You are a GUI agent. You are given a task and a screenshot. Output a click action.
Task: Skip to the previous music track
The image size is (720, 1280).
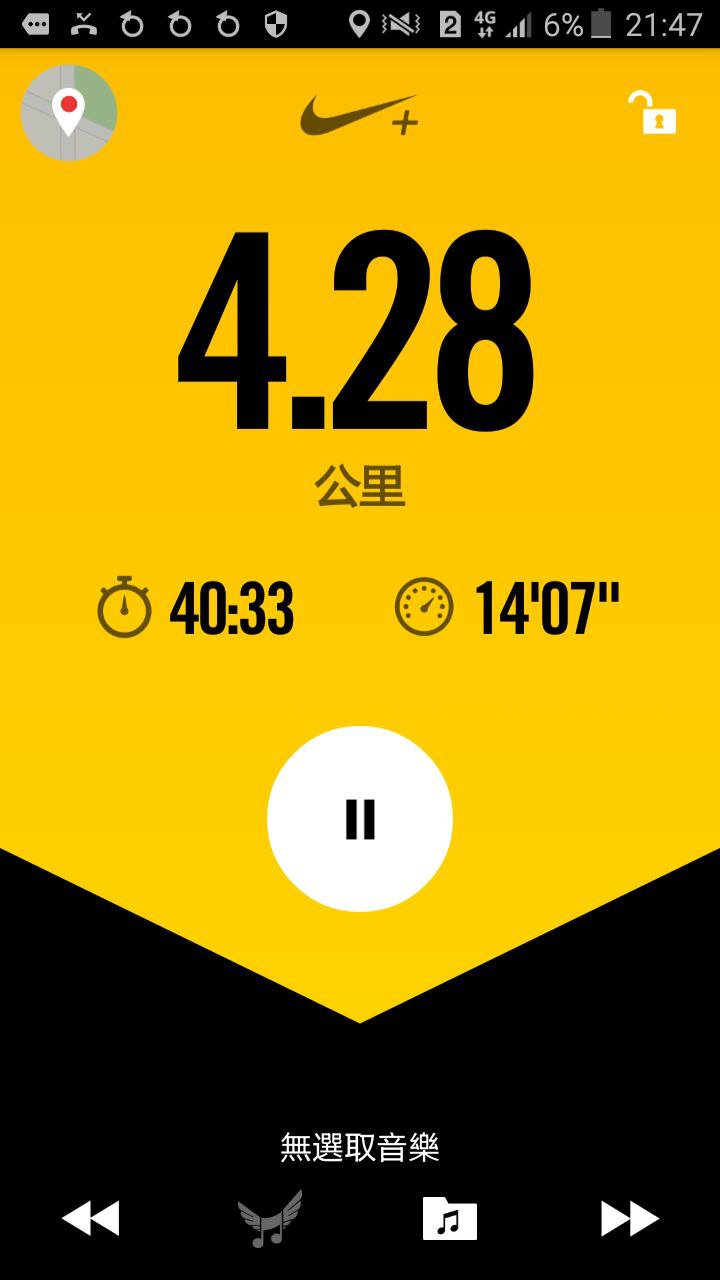click(90, 1219)
